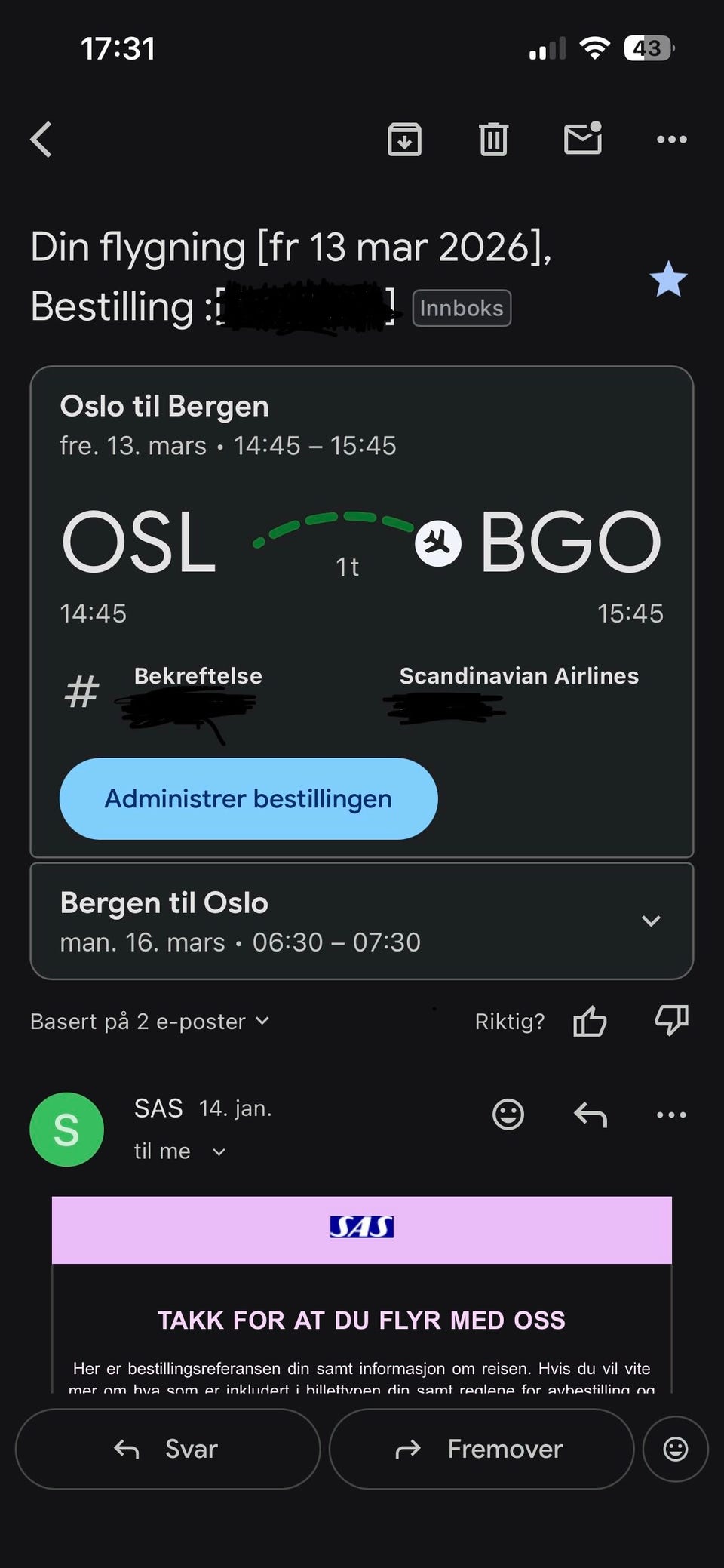Go back to the inbox list
This screenshot has width=724, height=1568.
tap(41, 140)
